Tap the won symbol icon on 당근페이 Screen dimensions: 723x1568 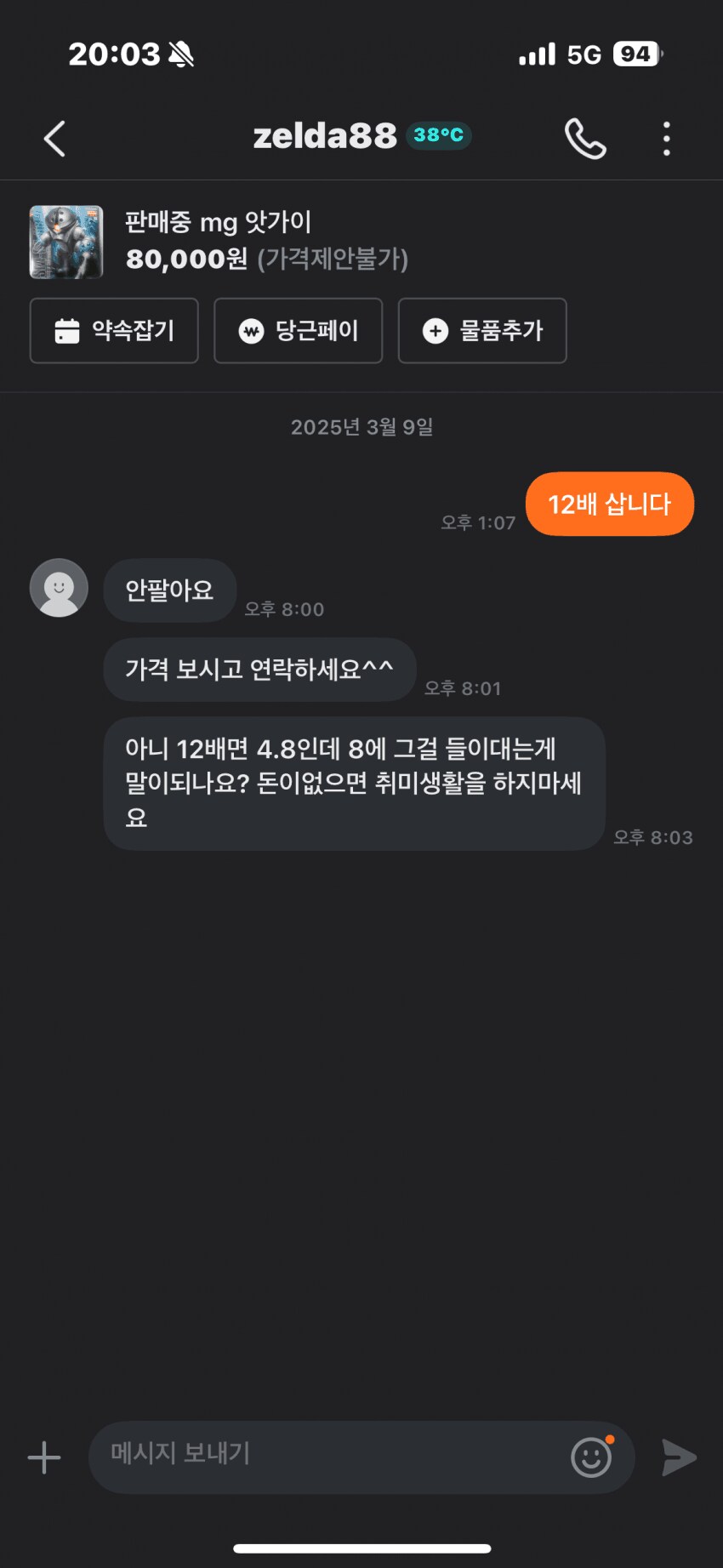tap(251, 331)
